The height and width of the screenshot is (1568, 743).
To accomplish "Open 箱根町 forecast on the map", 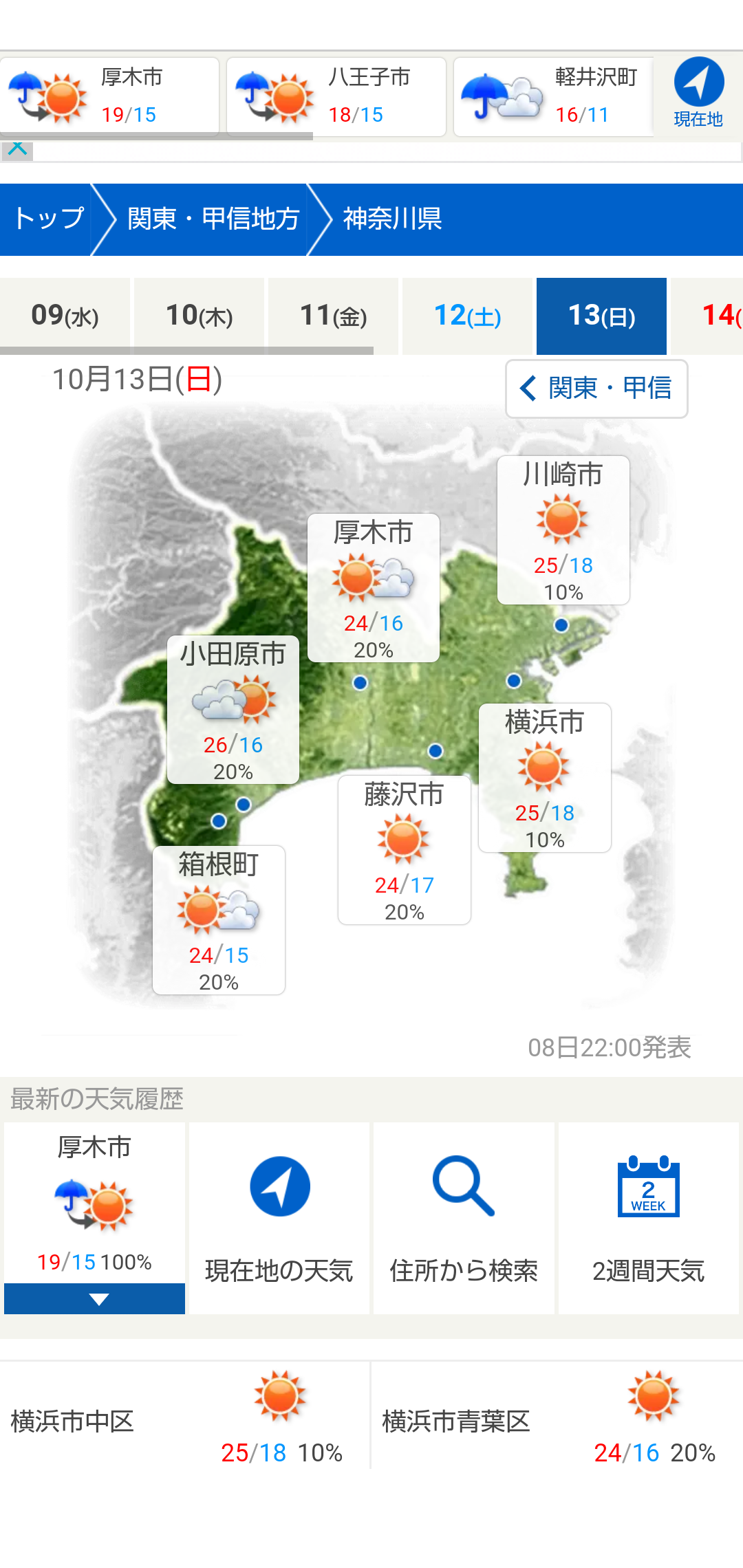I will pyautogui.click(x=219, y=920).
